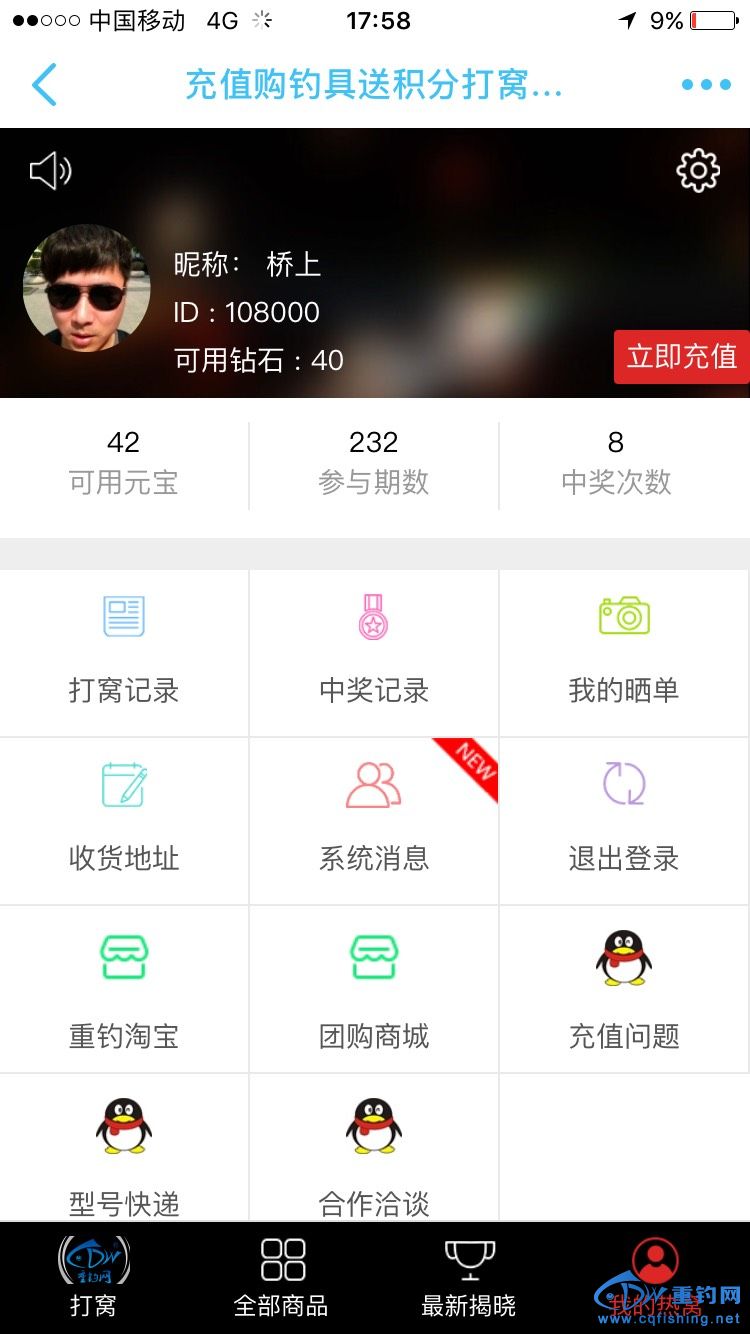The height and width of the screenshot is (1334, 750).
Task: Toggle the sound speaker icon
Action: 50,171
